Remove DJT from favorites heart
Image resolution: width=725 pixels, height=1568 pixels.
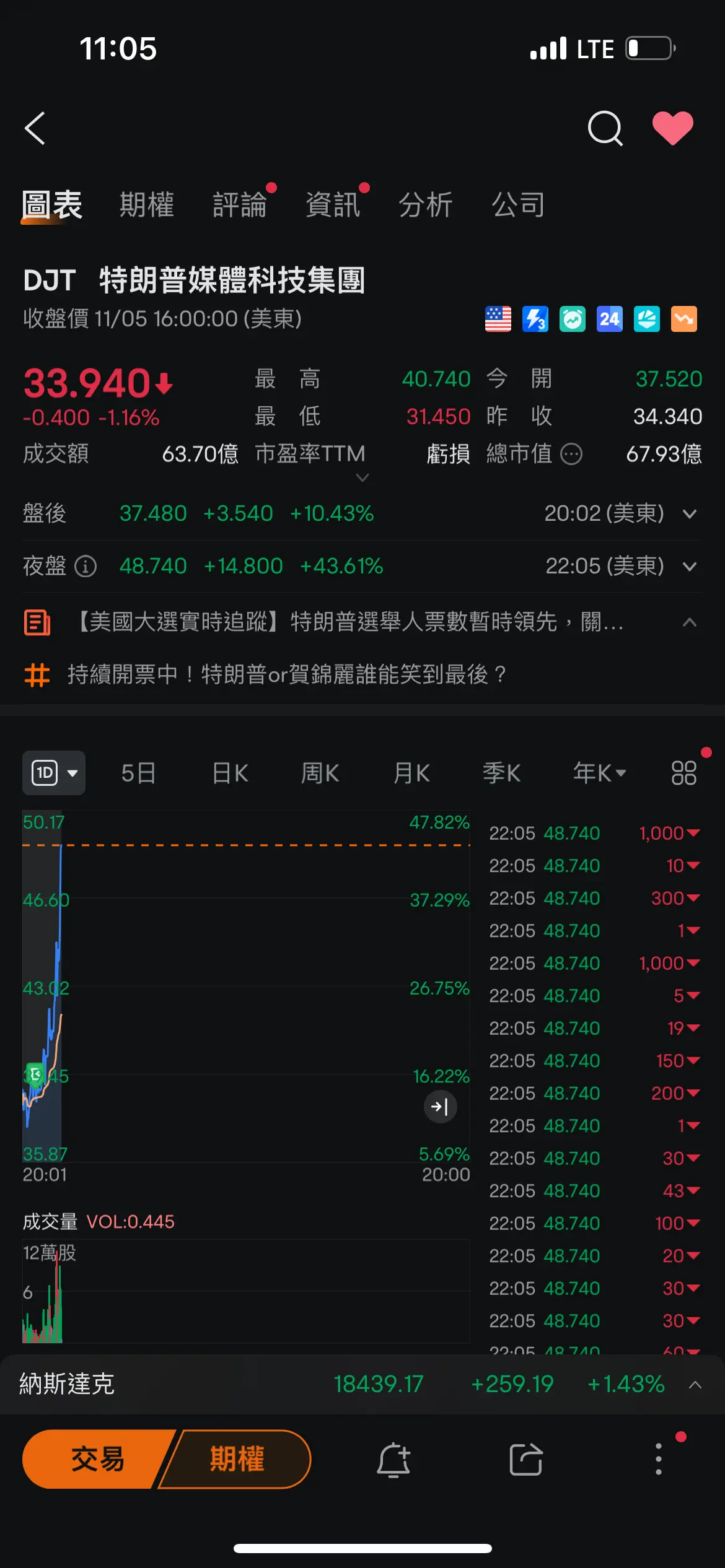tap(672, 128)
